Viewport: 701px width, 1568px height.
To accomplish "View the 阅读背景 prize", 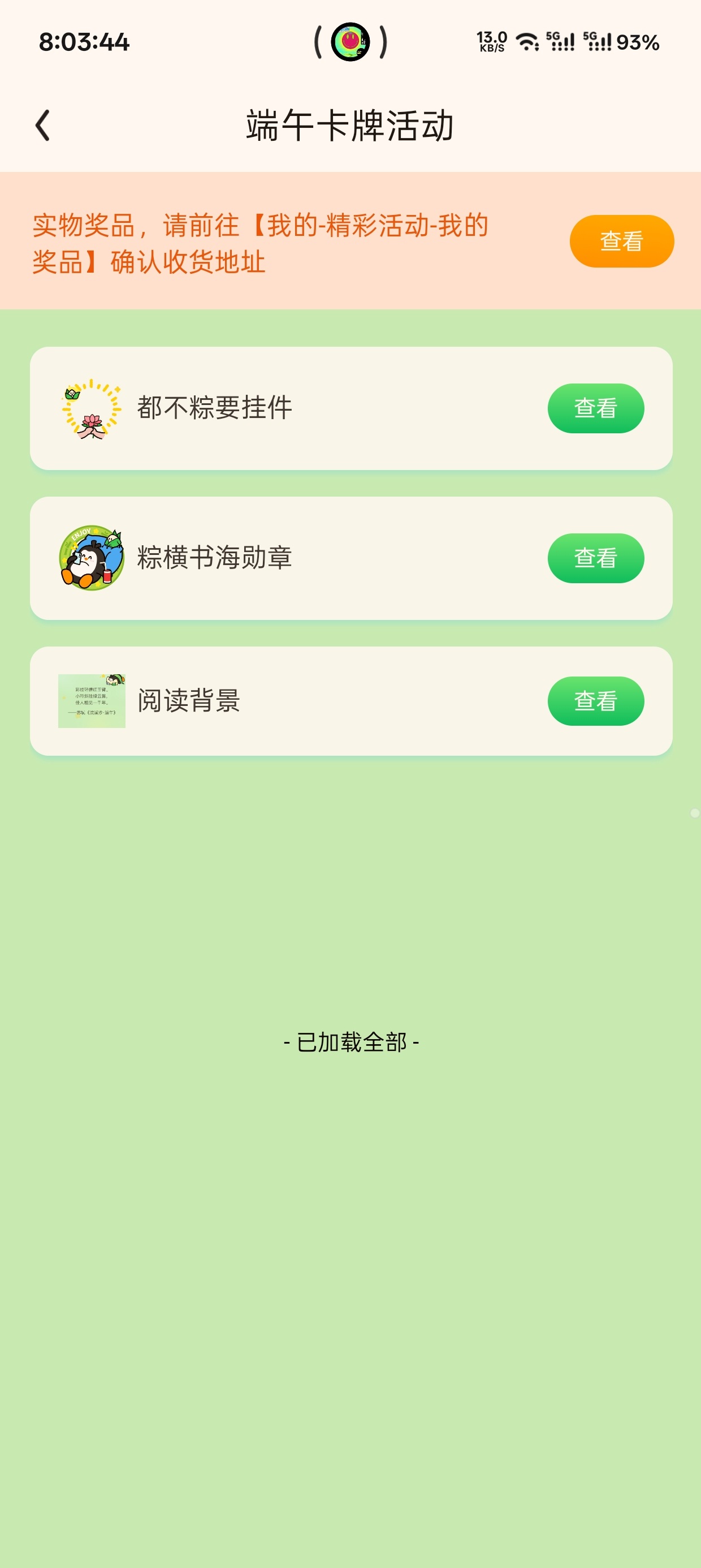I will tap(596, 701).
